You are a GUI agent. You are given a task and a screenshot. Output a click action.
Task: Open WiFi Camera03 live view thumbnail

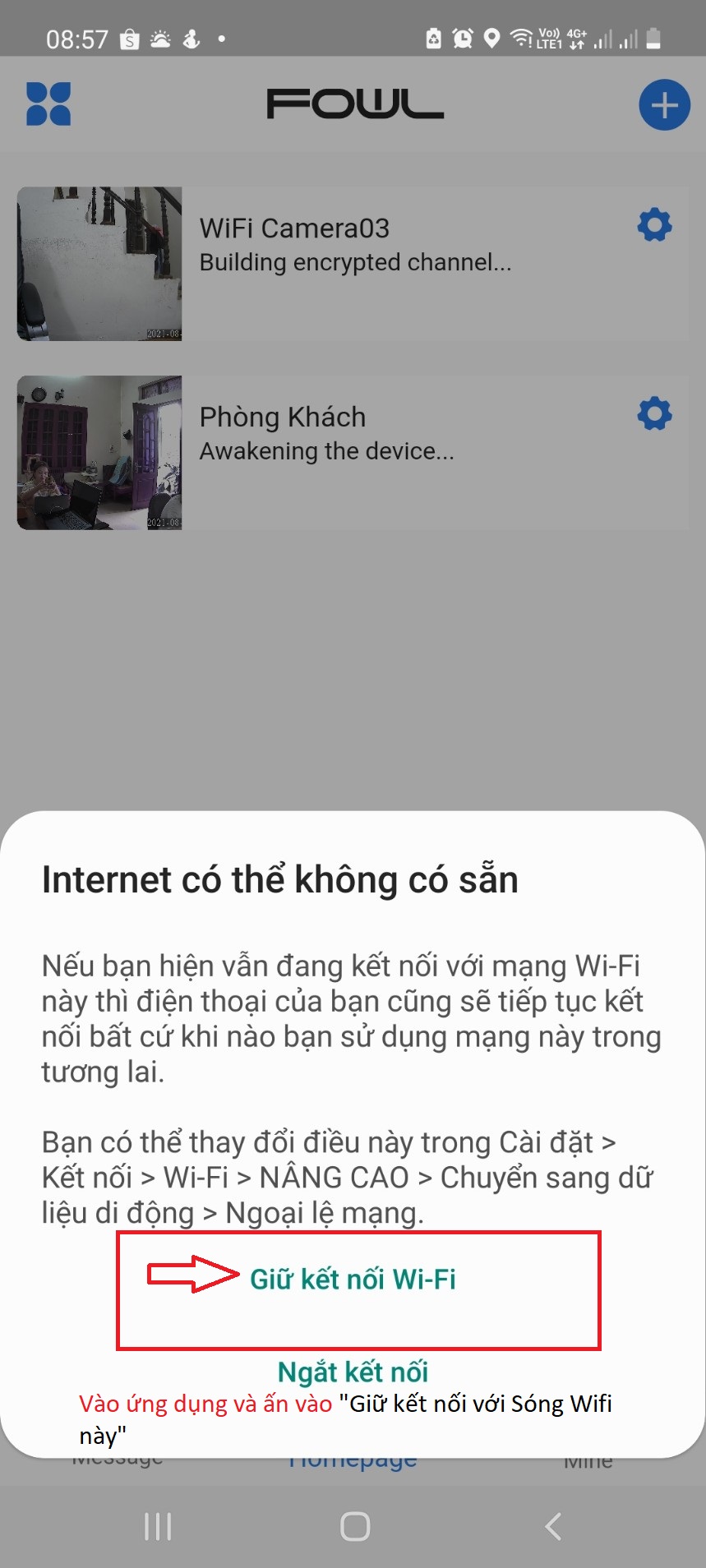99,264
